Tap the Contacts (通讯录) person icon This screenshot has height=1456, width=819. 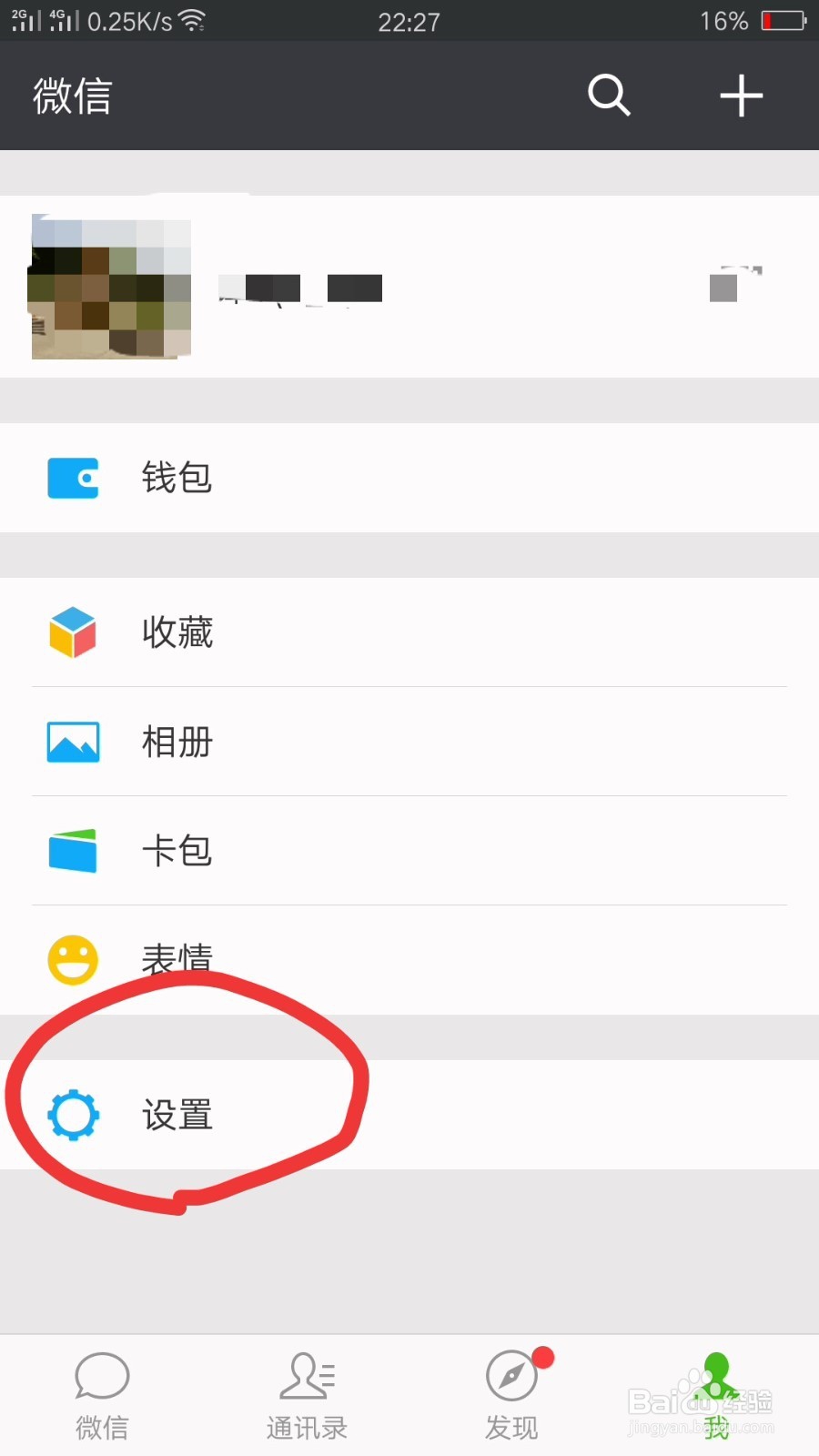[306, 1377]
